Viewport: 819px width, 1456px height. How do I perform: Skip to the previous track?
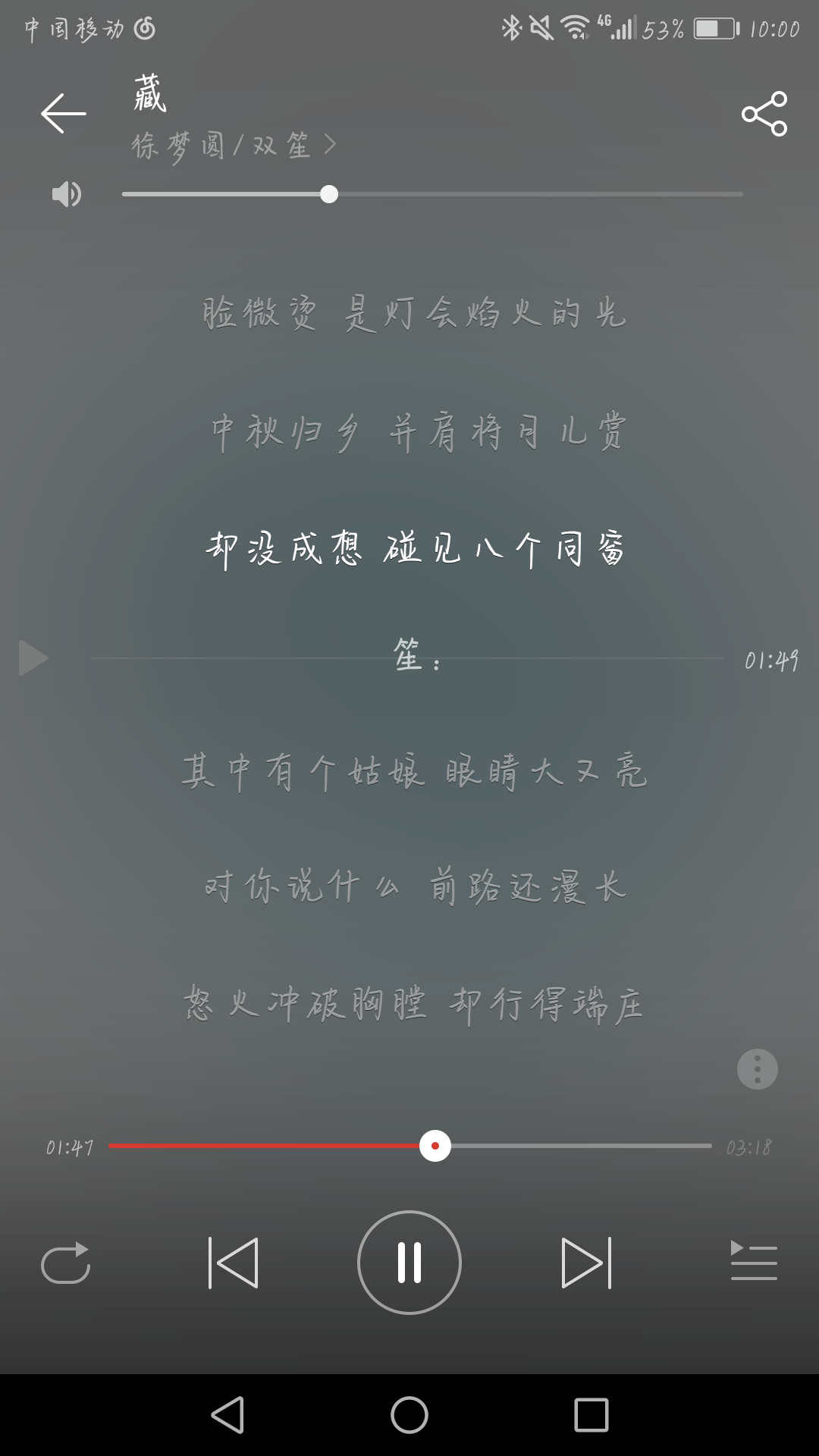233,1263
